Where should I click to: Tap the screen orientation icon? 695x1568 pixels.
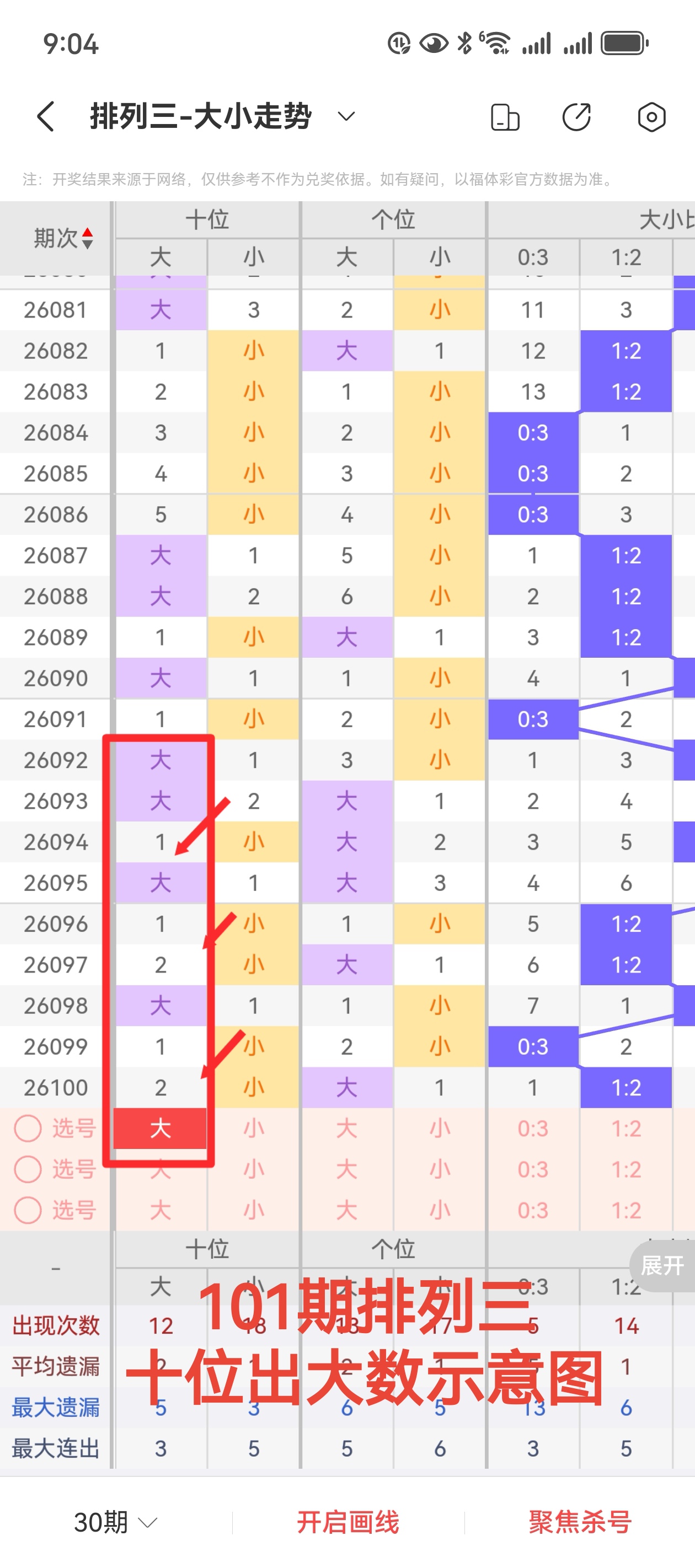pos(505,117)
